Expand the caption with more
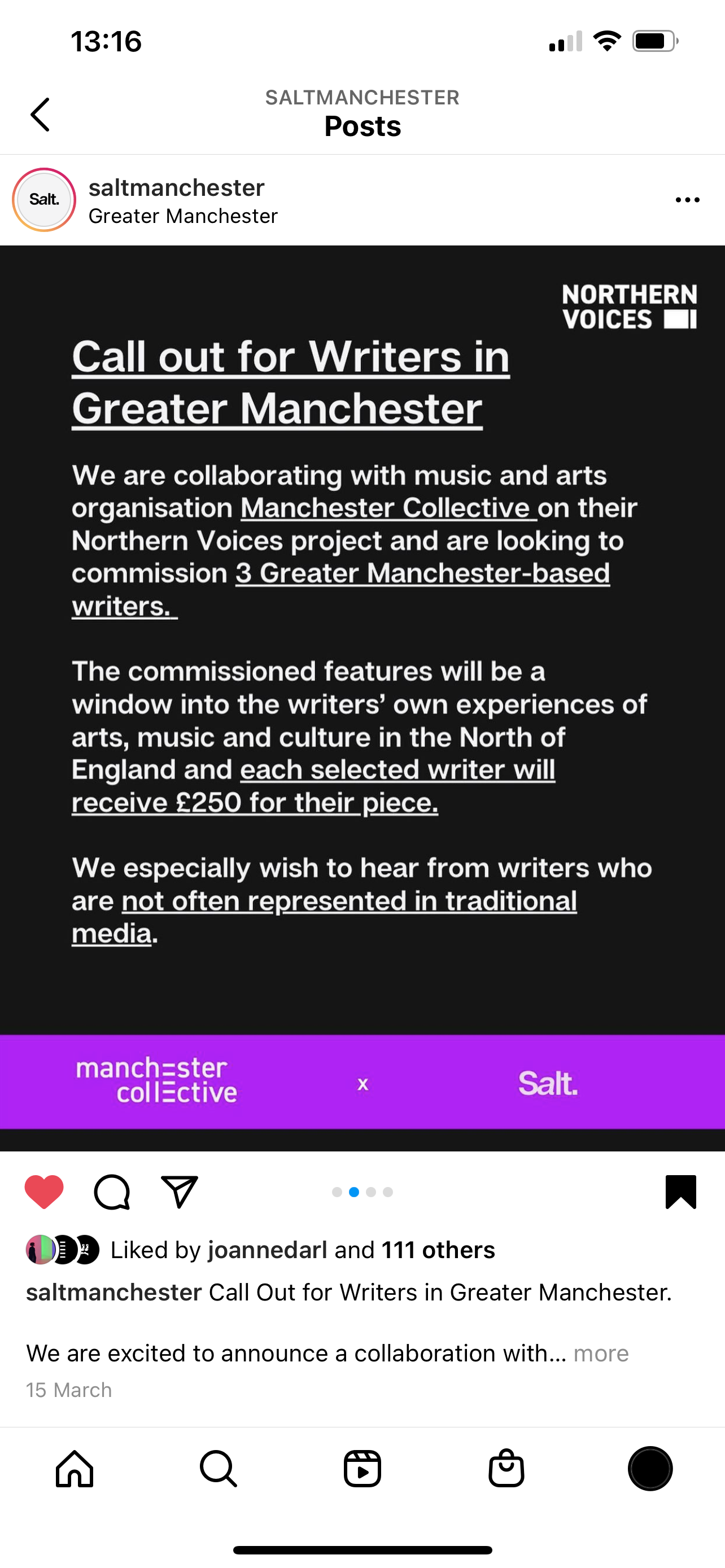This screenshot has width=725, height=1568. point(601,1353)
